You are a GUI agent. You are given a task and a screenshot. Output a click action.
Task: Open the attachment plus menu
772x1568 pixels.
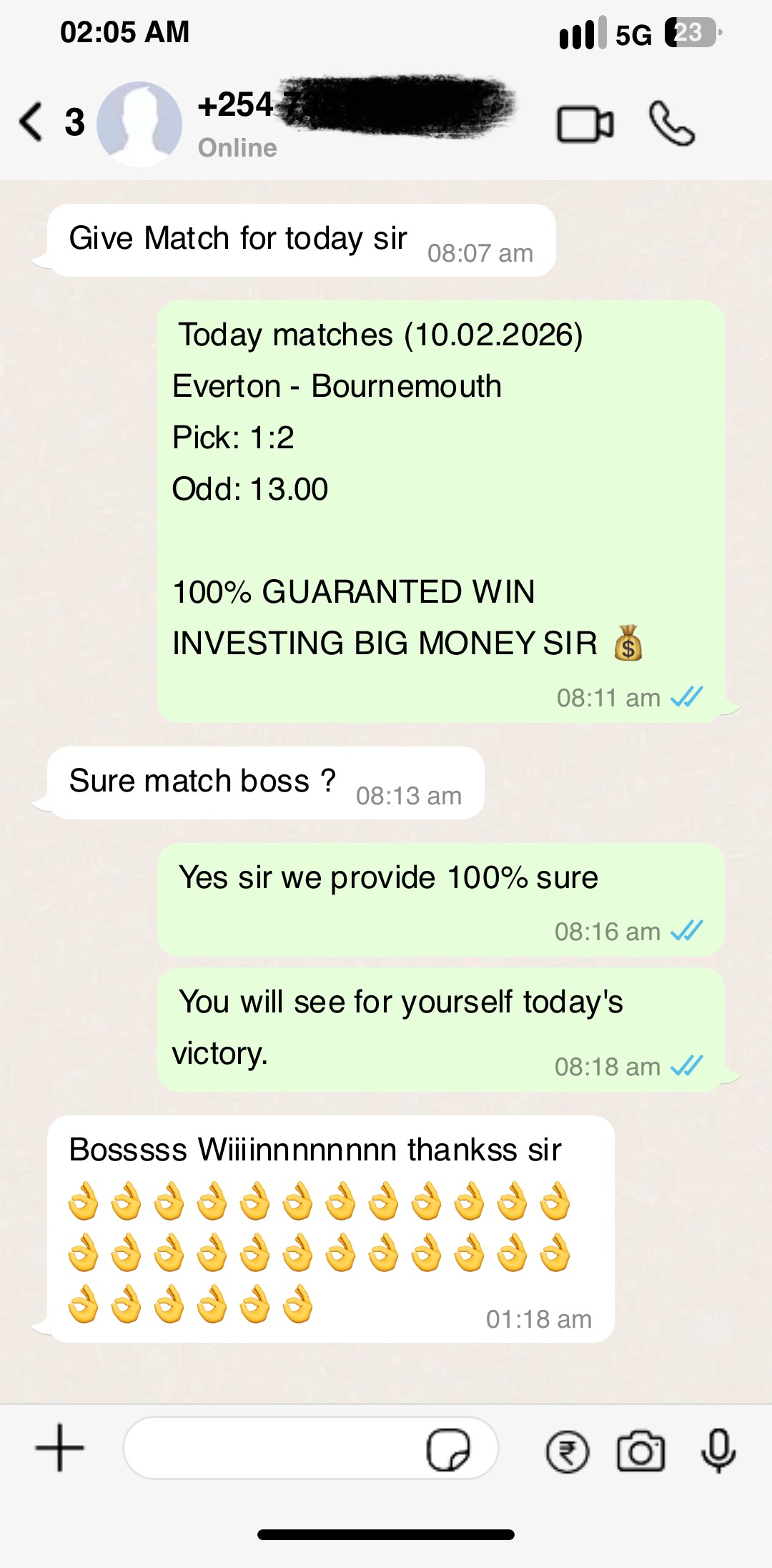click(60, 1448)
